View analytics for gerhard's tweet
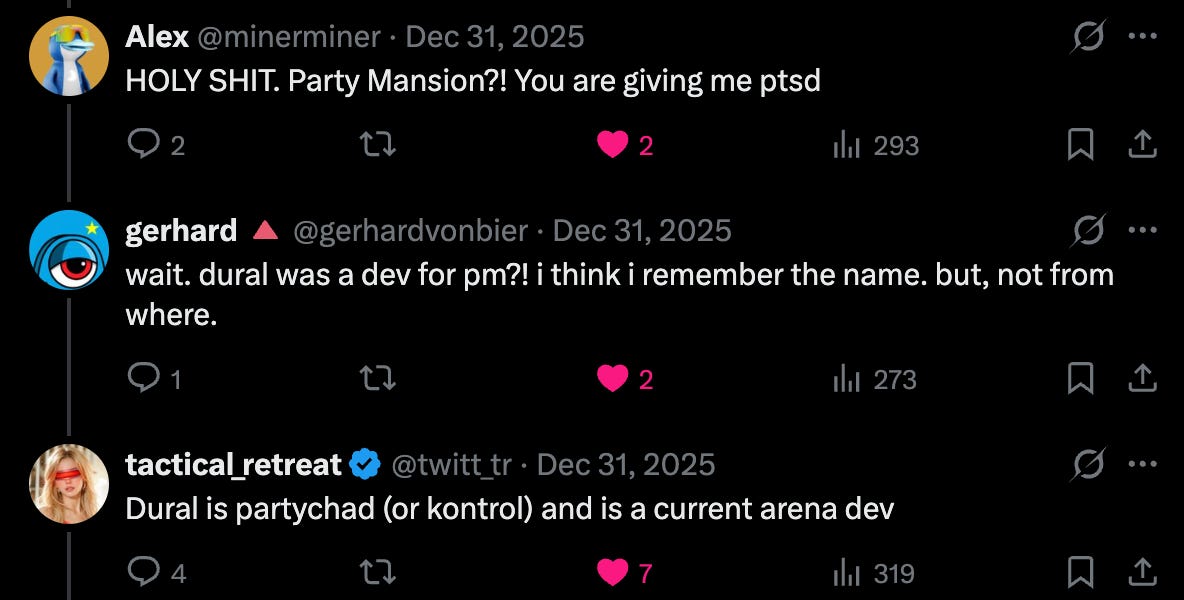The width and height of the screenshot is (1184, 600). [874, 380]
